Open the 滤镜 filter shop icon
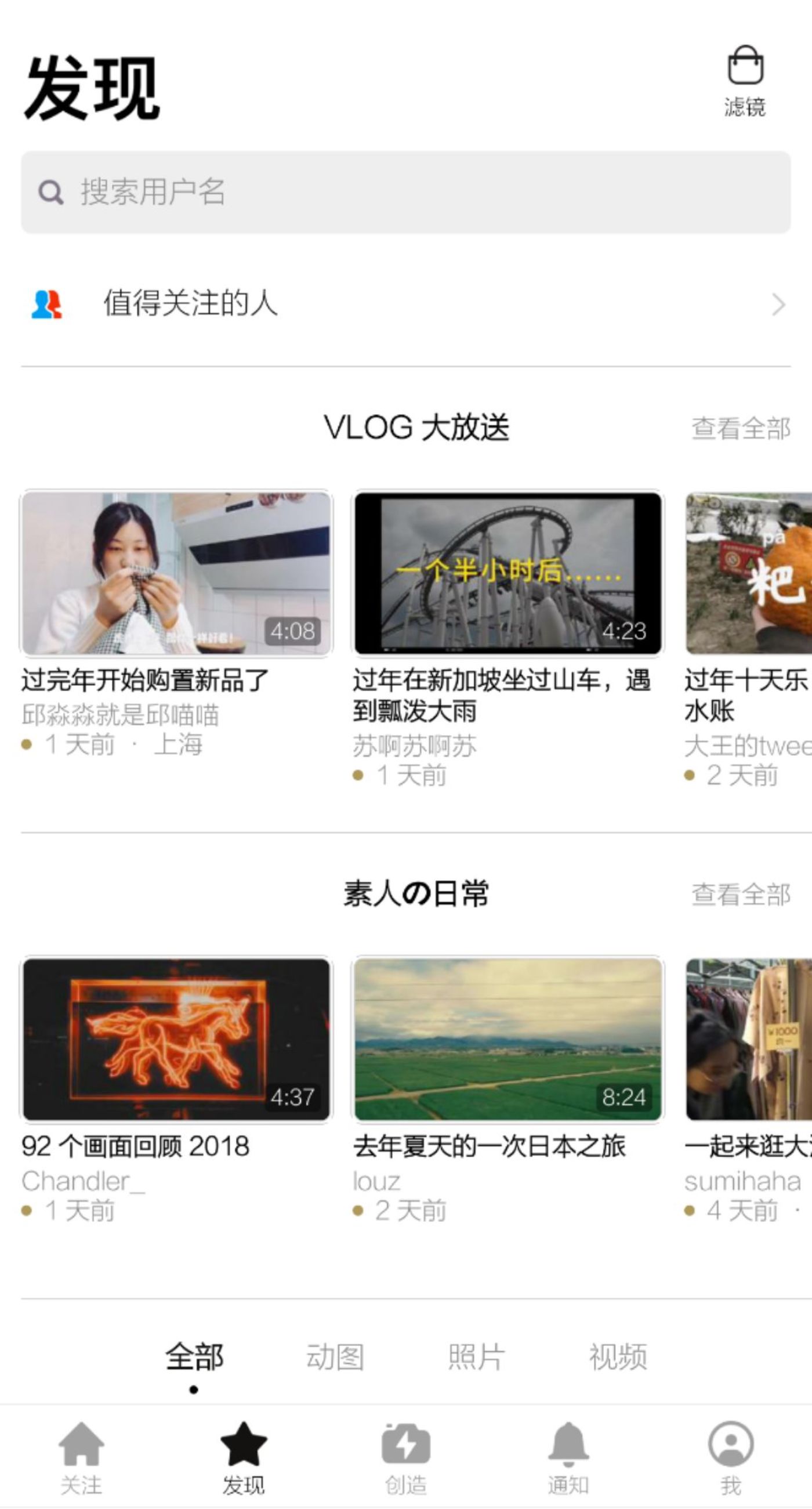The image size is (812, 1509). (745, 81)
